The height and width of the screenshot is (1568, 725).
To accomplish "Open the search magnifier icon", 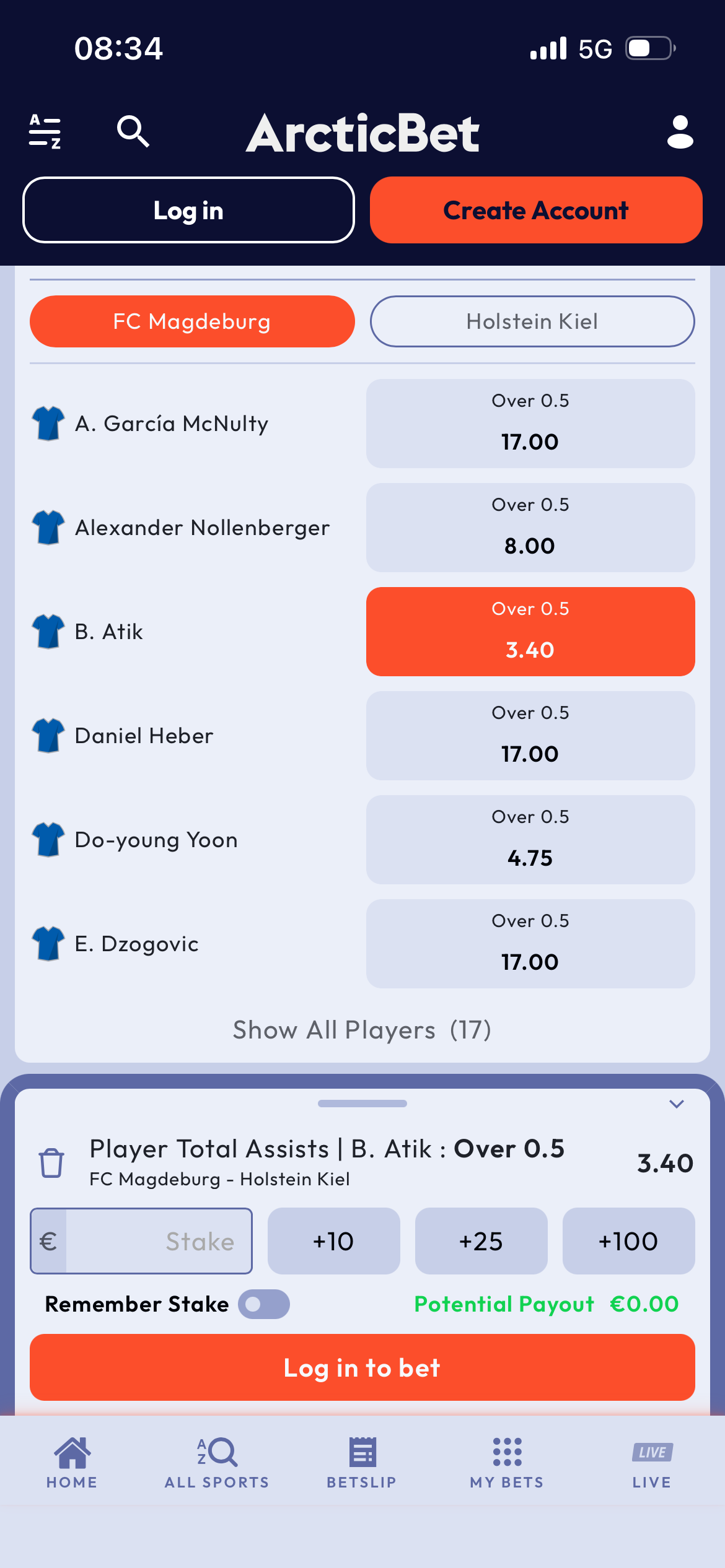I will tap(133, 131).
